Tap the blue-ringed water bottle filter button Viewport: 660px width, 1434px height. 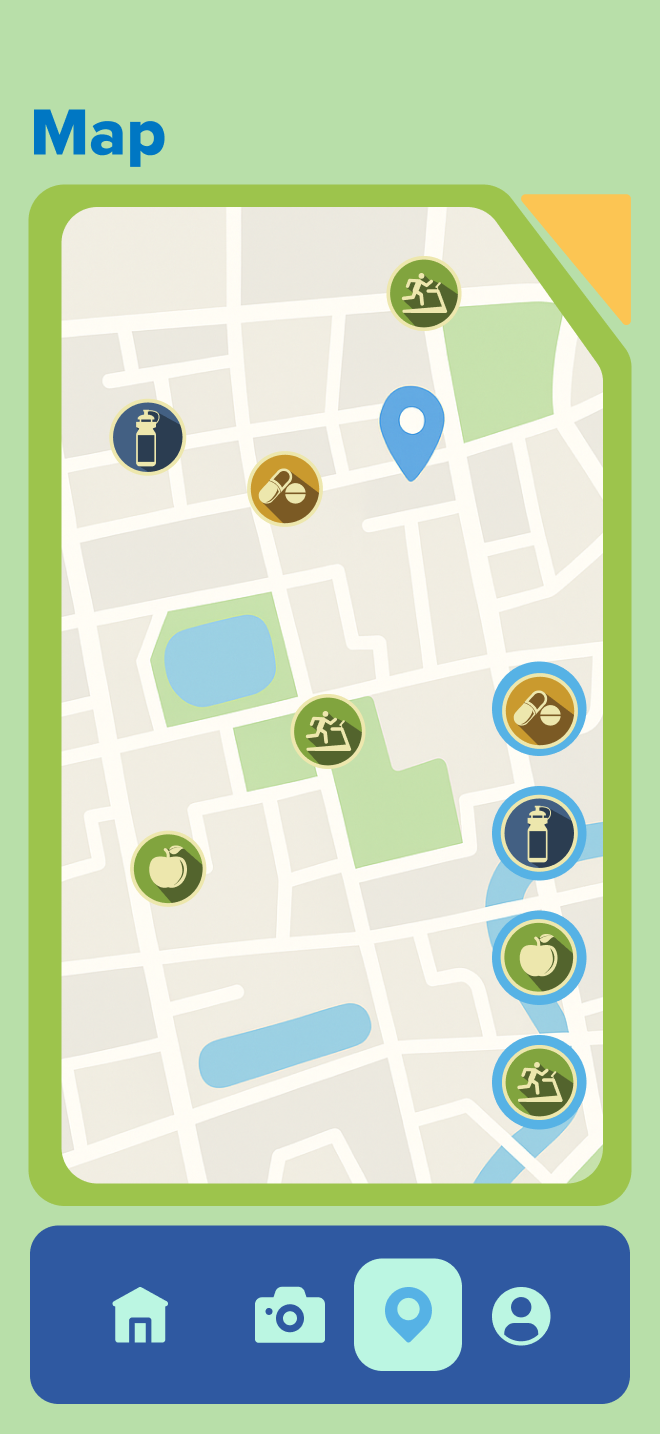click(539, 833)
